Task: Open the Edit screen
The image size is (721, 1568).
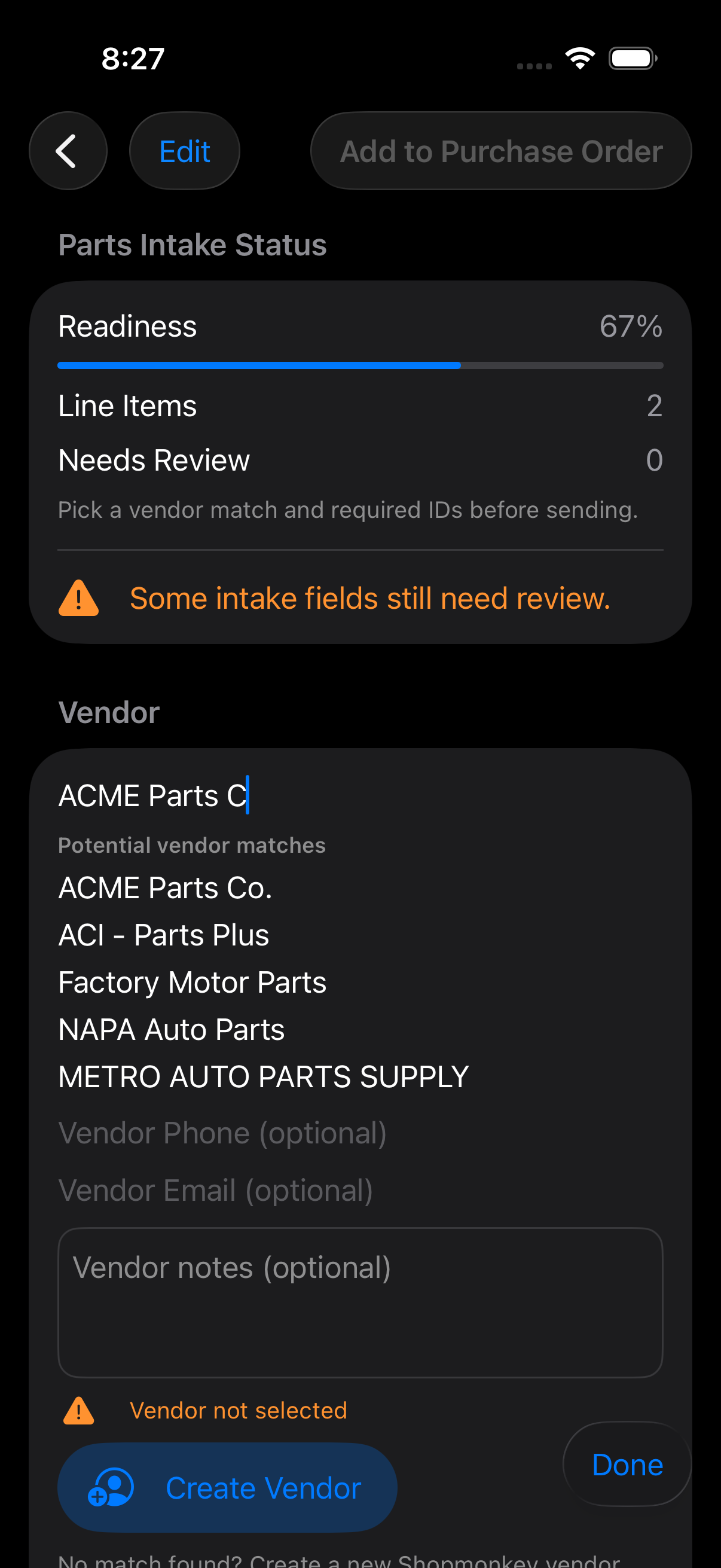Action: pos(184,150)
